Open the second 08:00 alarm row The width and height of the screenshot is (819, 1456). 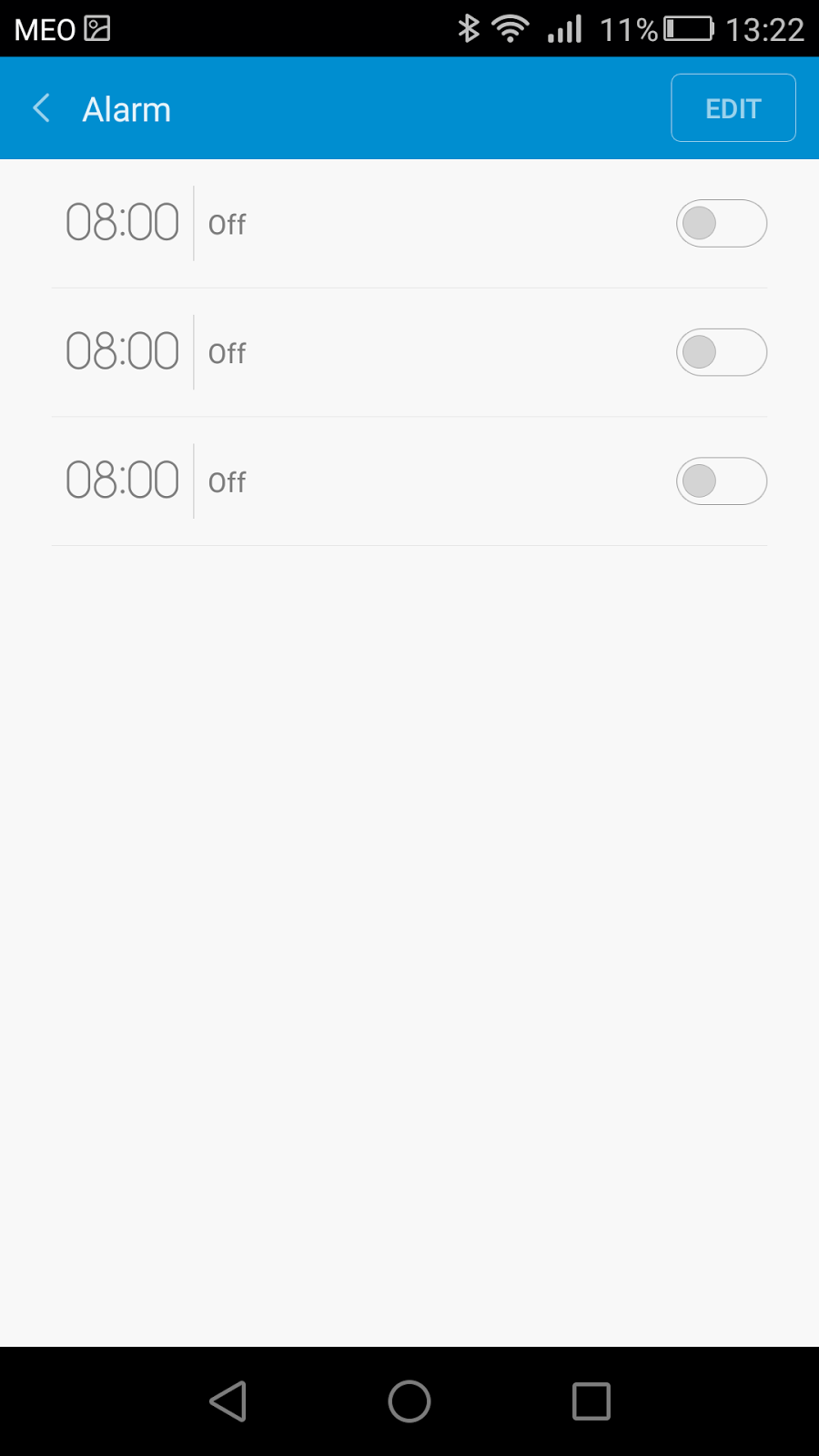pyautogui.click(x=364, y=352)
